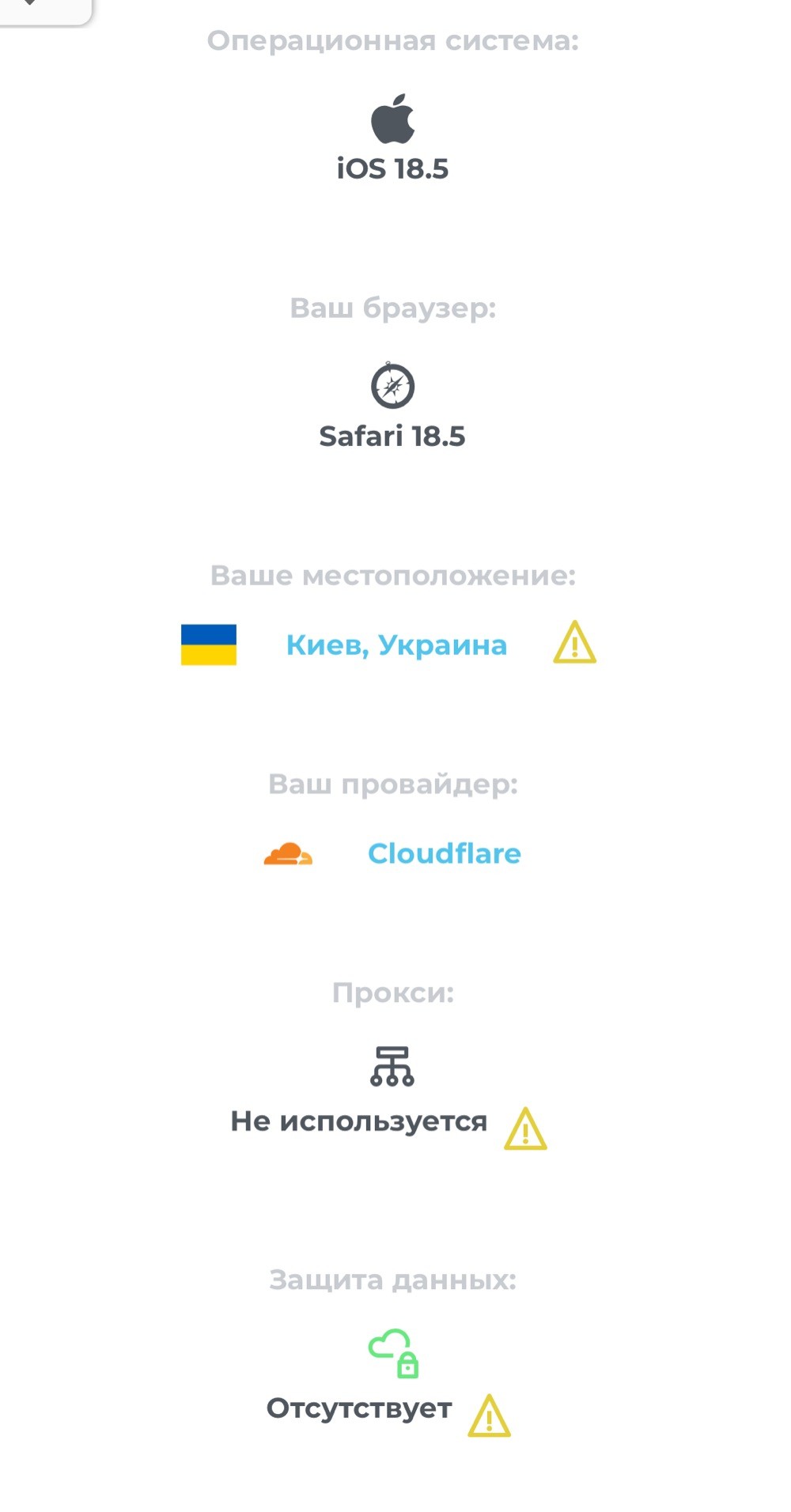Show the warning next to Не используется
Screen dimensions: 791x1512
[525, 1128]
